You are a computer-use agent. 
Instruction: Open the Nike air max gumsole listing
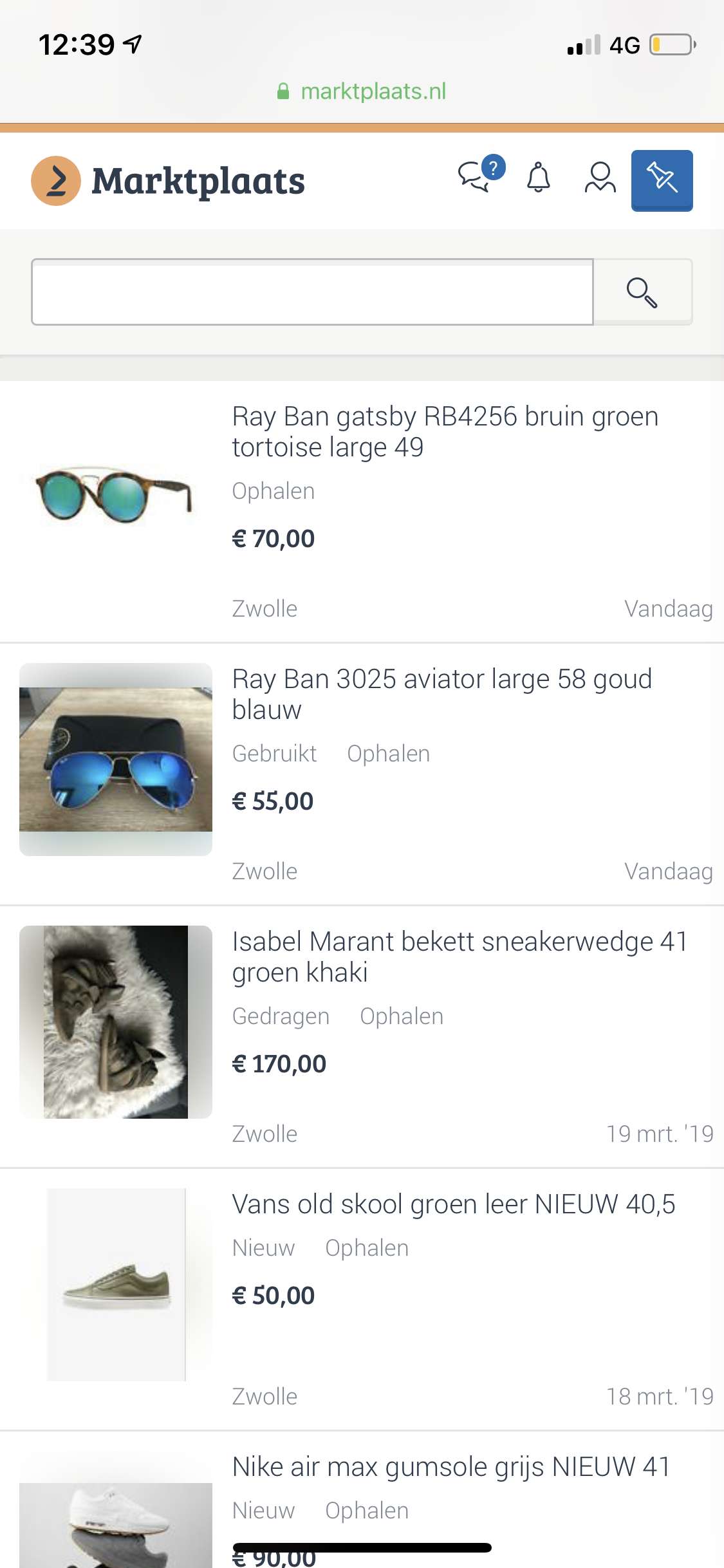pyautogui.click(x=362, y=1500)
